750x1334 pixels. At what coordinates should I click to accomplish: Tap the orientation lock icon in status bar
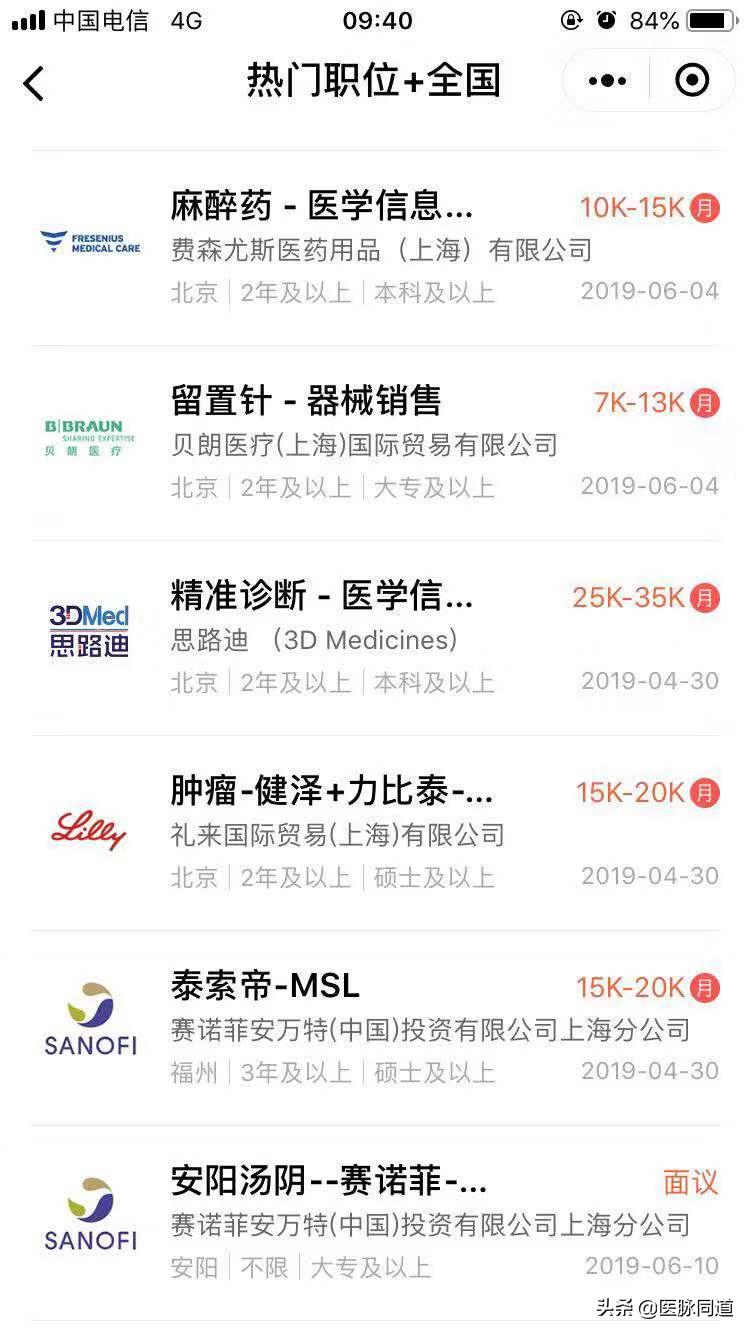pos(570,19)
